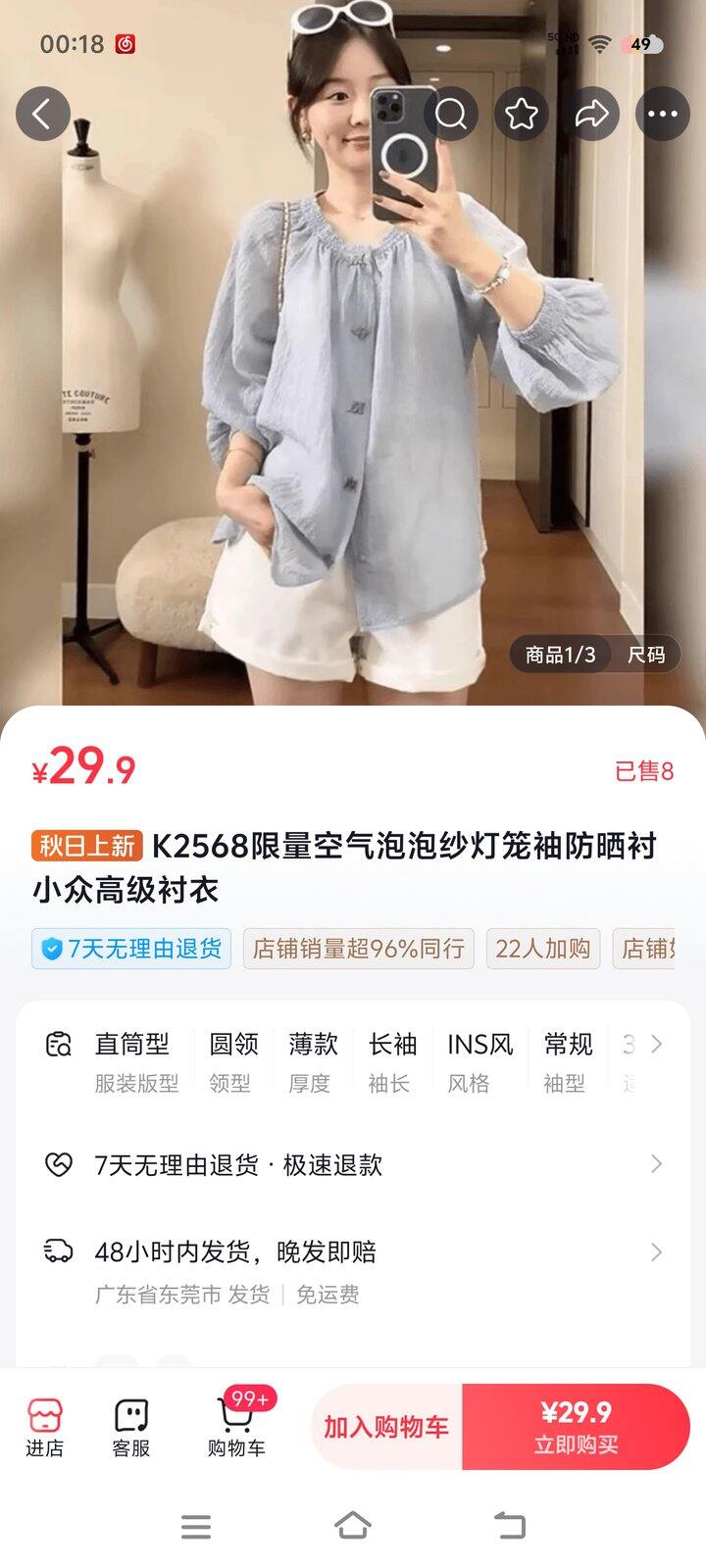Open the 购物车 shopping cart

click(x=236, y=1427)
